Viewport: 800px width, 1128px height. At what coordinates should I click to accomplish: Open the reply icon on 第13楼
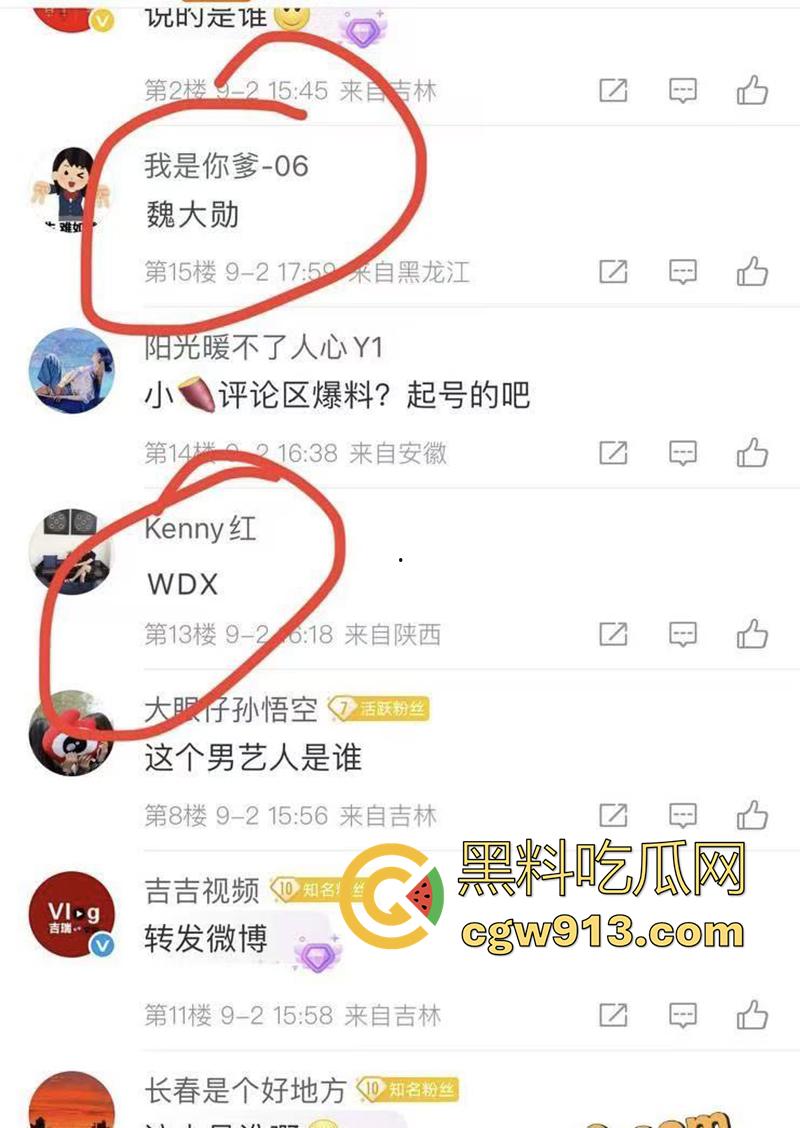tap(682, 633)
